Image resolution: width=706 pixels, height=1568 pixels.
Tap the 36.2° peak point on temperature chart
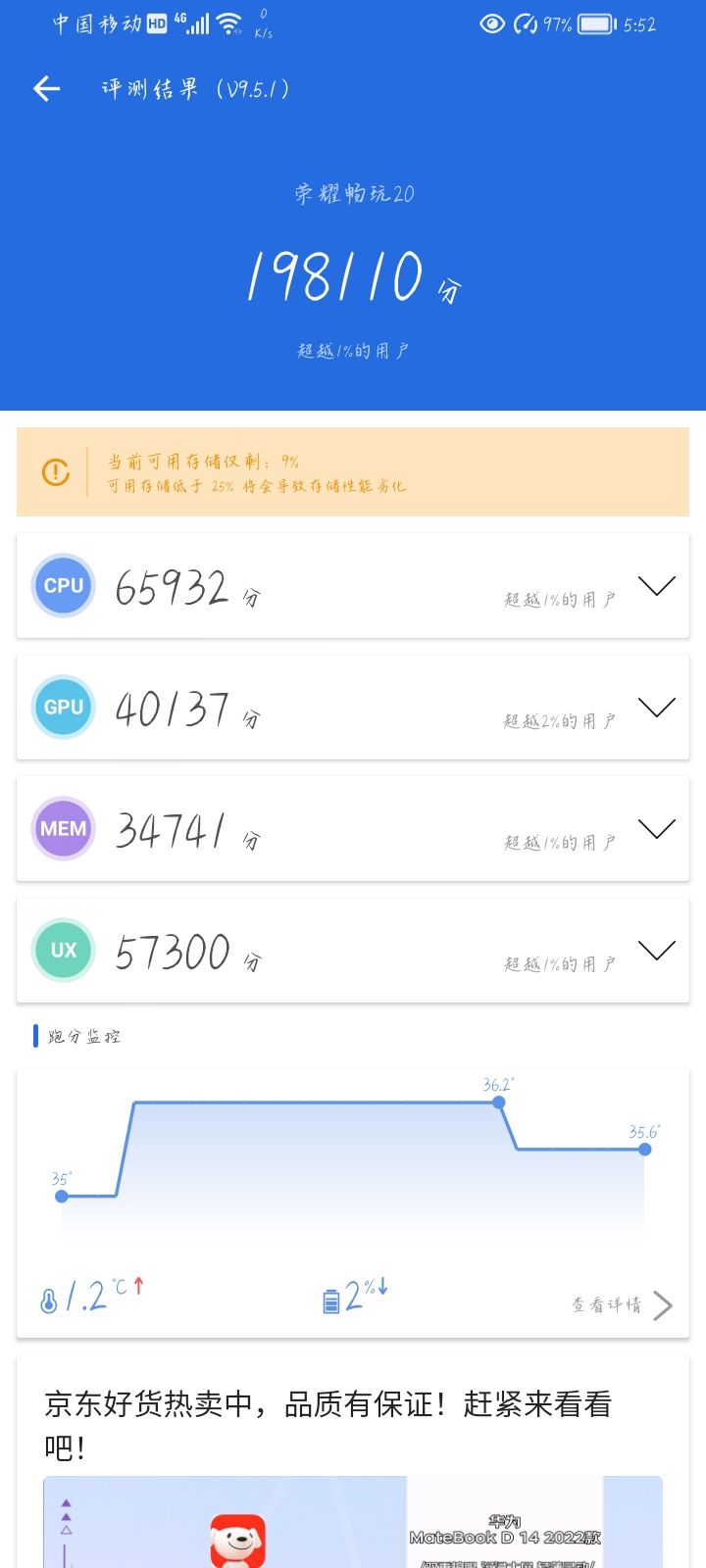point(501,1102)
